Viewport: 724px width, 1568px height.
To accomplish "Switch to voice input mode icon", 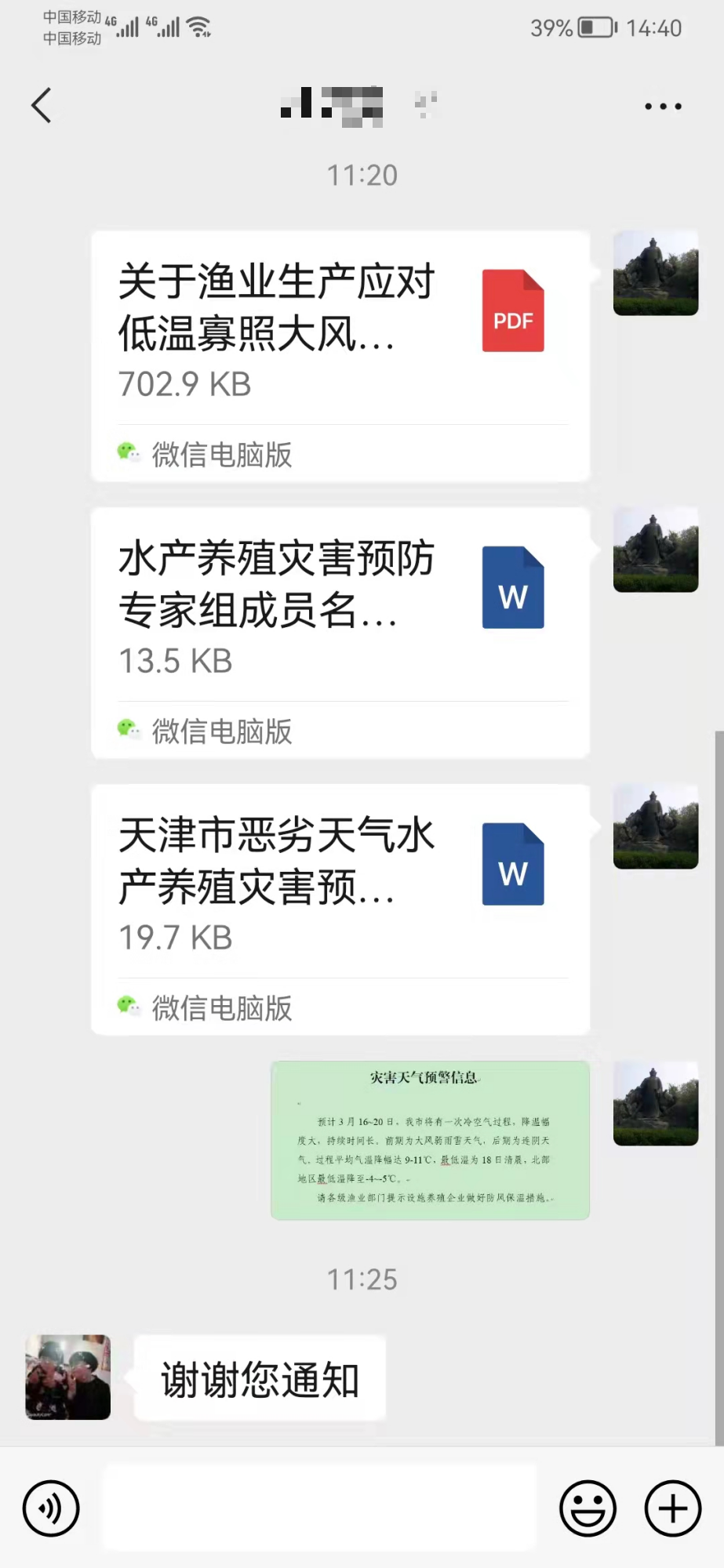I will point(50,1508).
